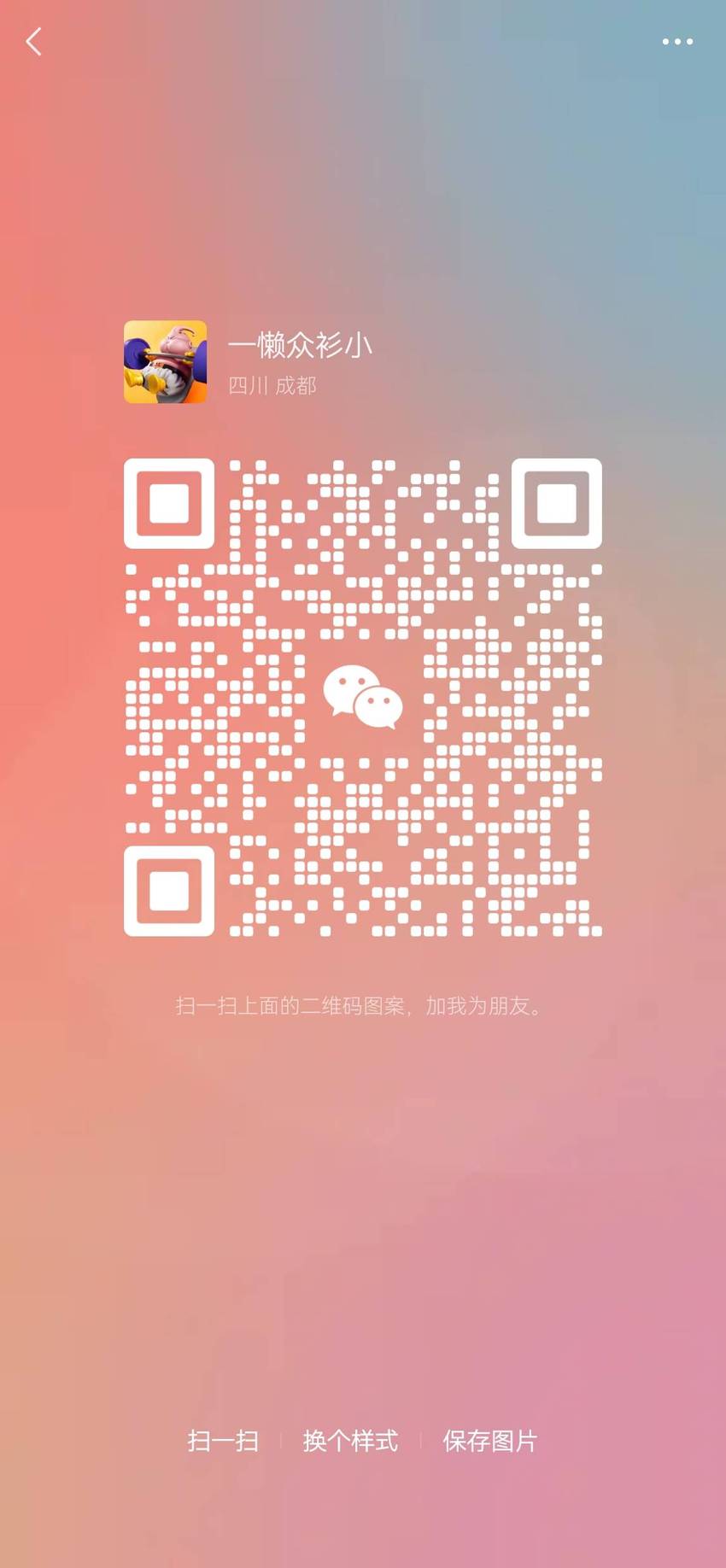The width and height of the screenshot is (726, 1568).
Task: Select 换个样式 to change the QR style
Action: point(350,1441)
